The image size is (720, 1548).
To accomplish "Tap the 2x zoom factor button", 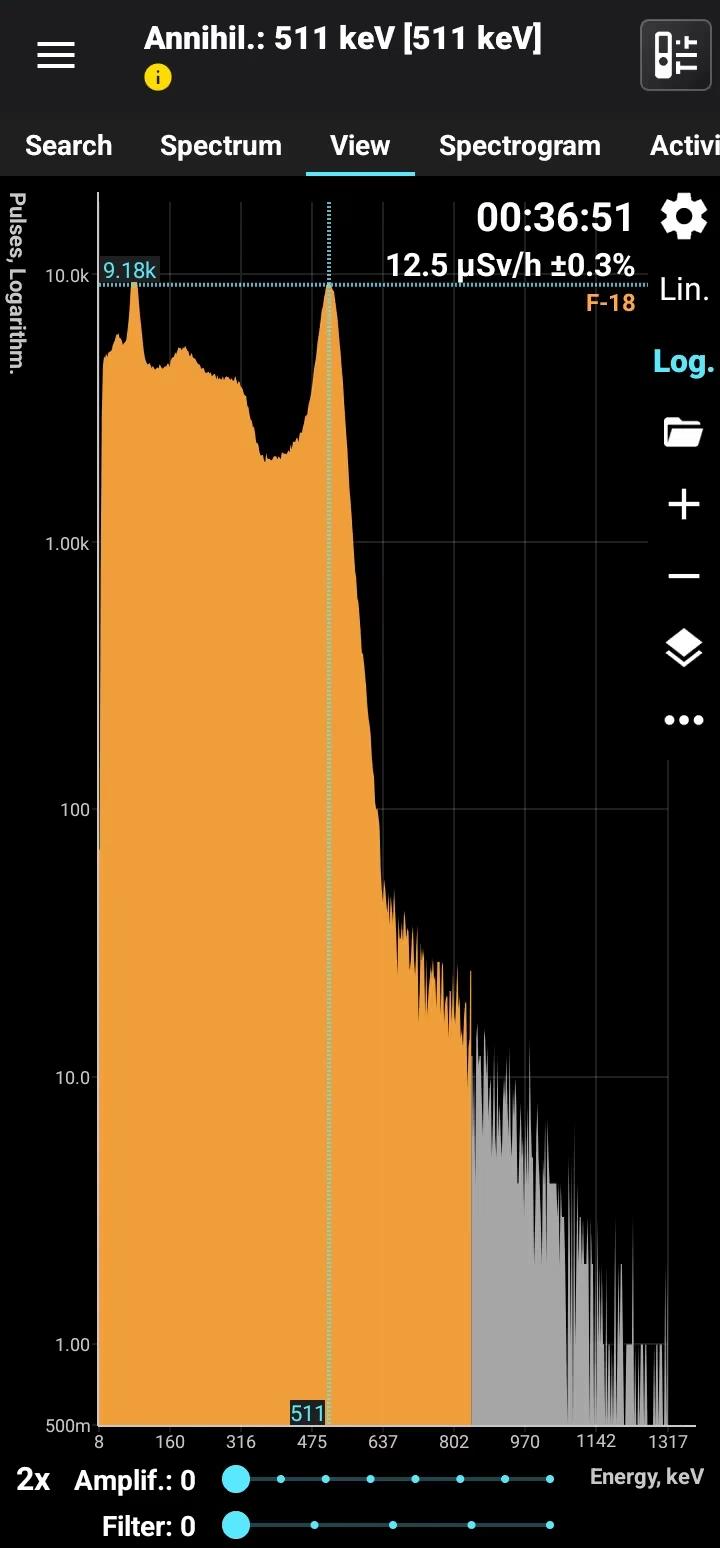I will coord(33,1480).
